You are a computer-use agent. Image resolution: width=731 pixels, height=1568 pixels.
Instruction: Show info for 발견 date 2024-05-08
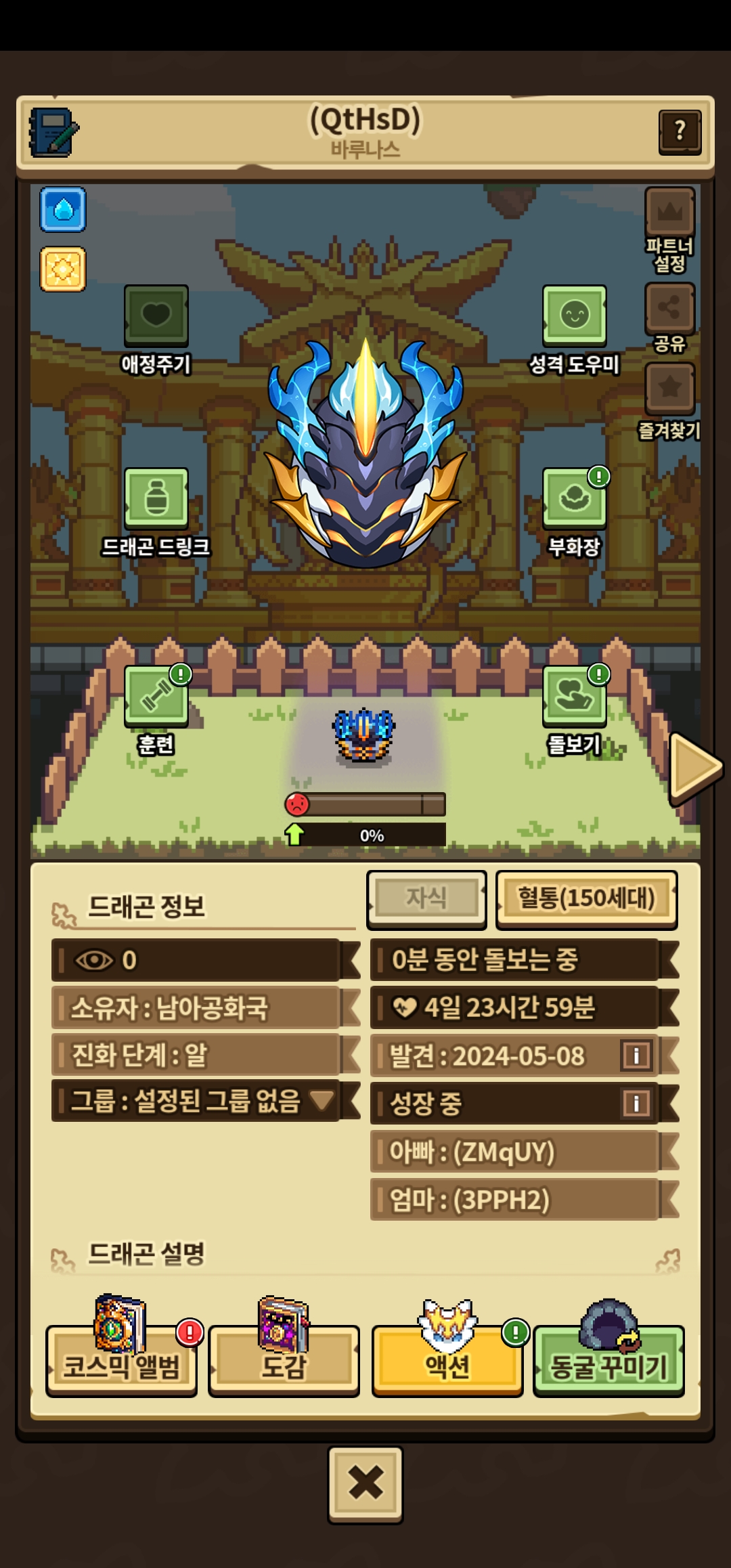coord(636,1055)
